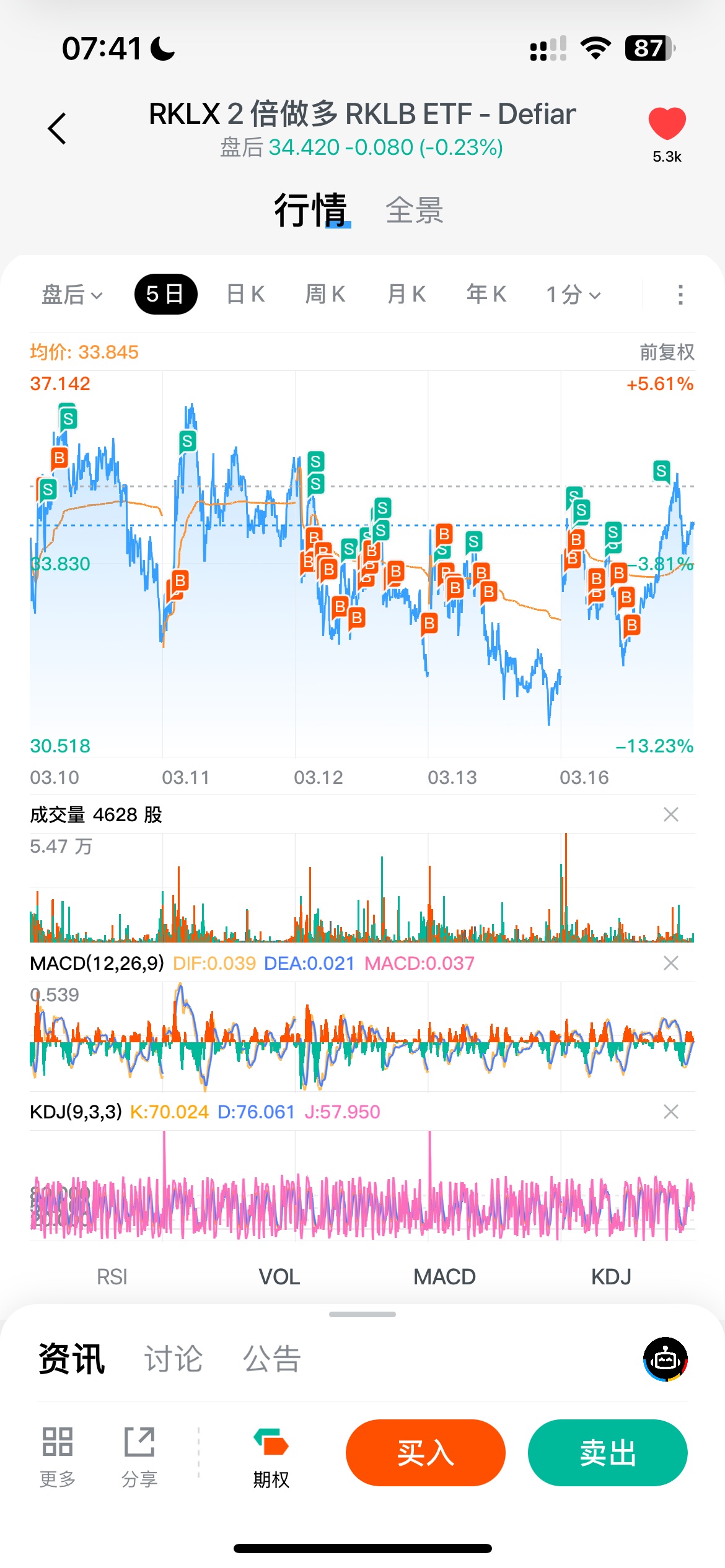Tap 卖出 to sell
The height and width of the screenshot is (1568, 725).
pos(607,1453)
